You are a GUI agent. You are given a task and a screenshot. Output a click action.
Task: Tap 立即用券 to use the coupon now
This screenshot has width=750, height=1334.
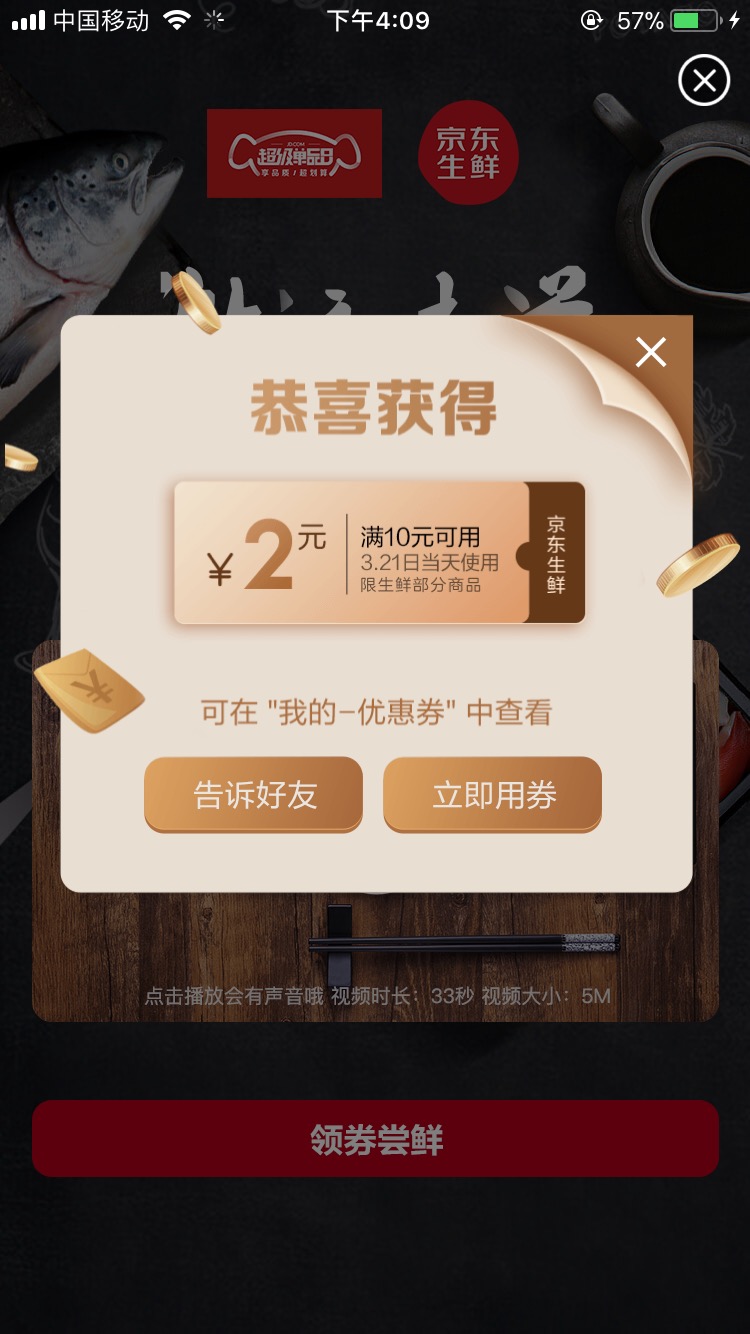(x=493, y=794)
